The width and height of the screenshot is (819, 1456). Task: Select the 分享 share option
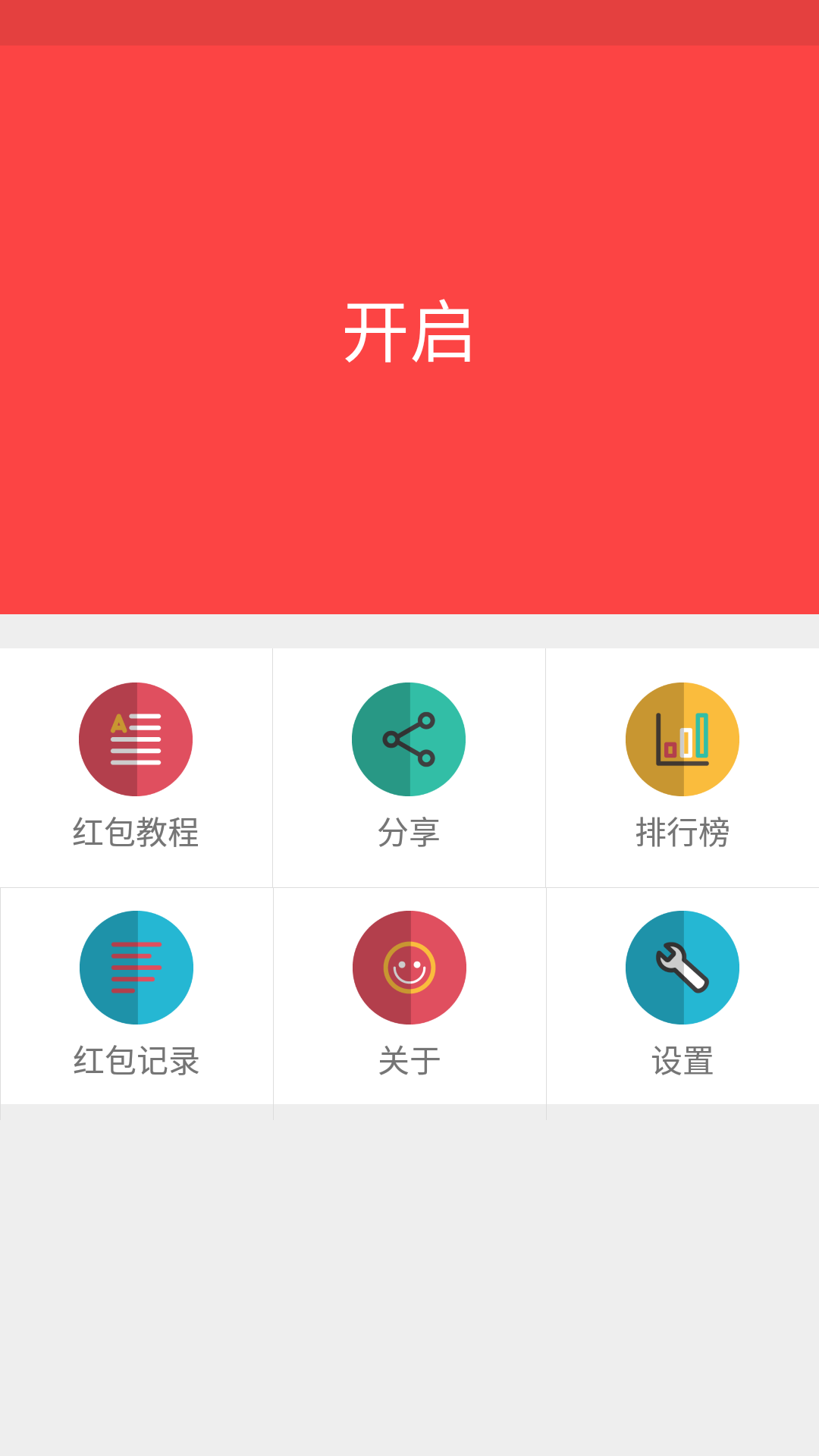(409, 766)
